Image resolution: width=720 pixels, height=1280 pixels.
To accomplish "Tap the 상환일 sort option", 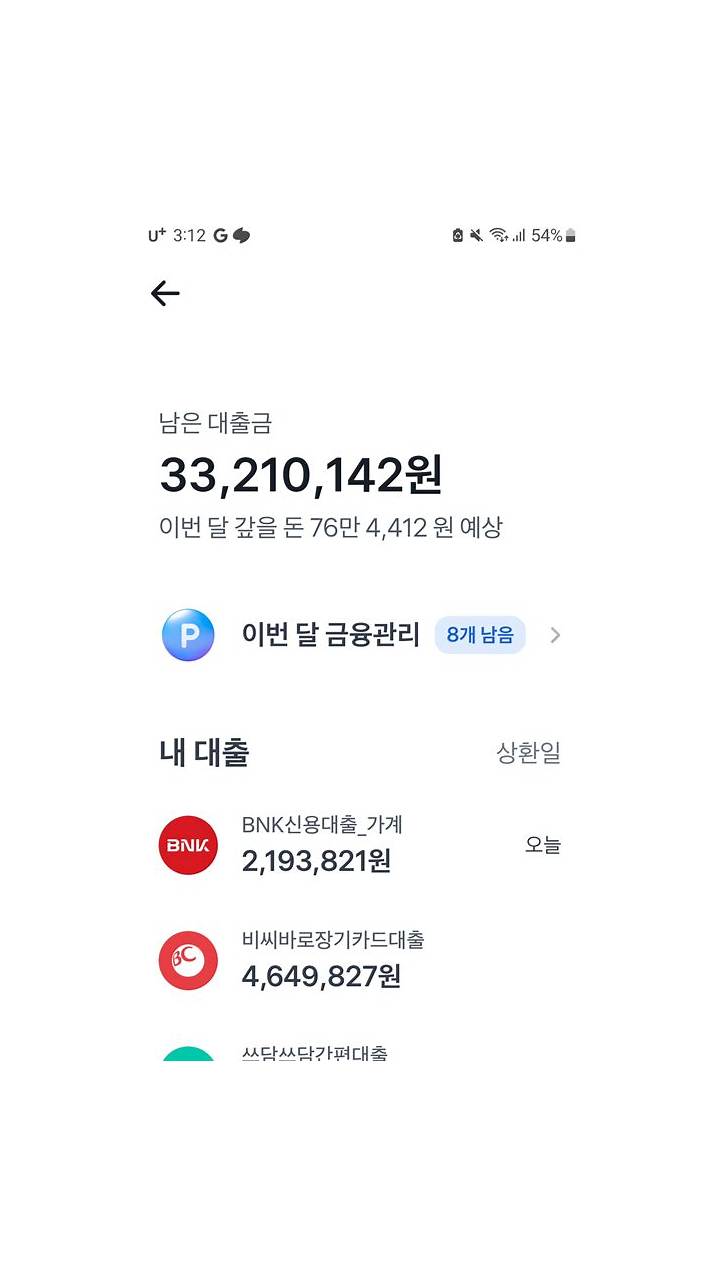I will point(528,753).
